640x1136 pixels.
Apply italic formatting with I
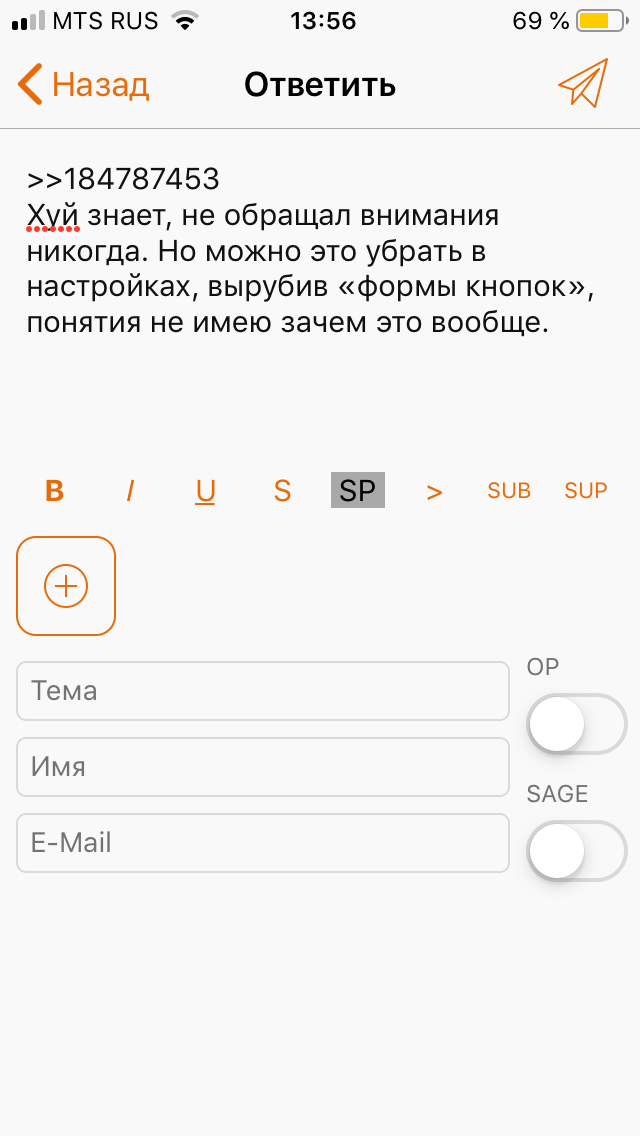(130, 491)
